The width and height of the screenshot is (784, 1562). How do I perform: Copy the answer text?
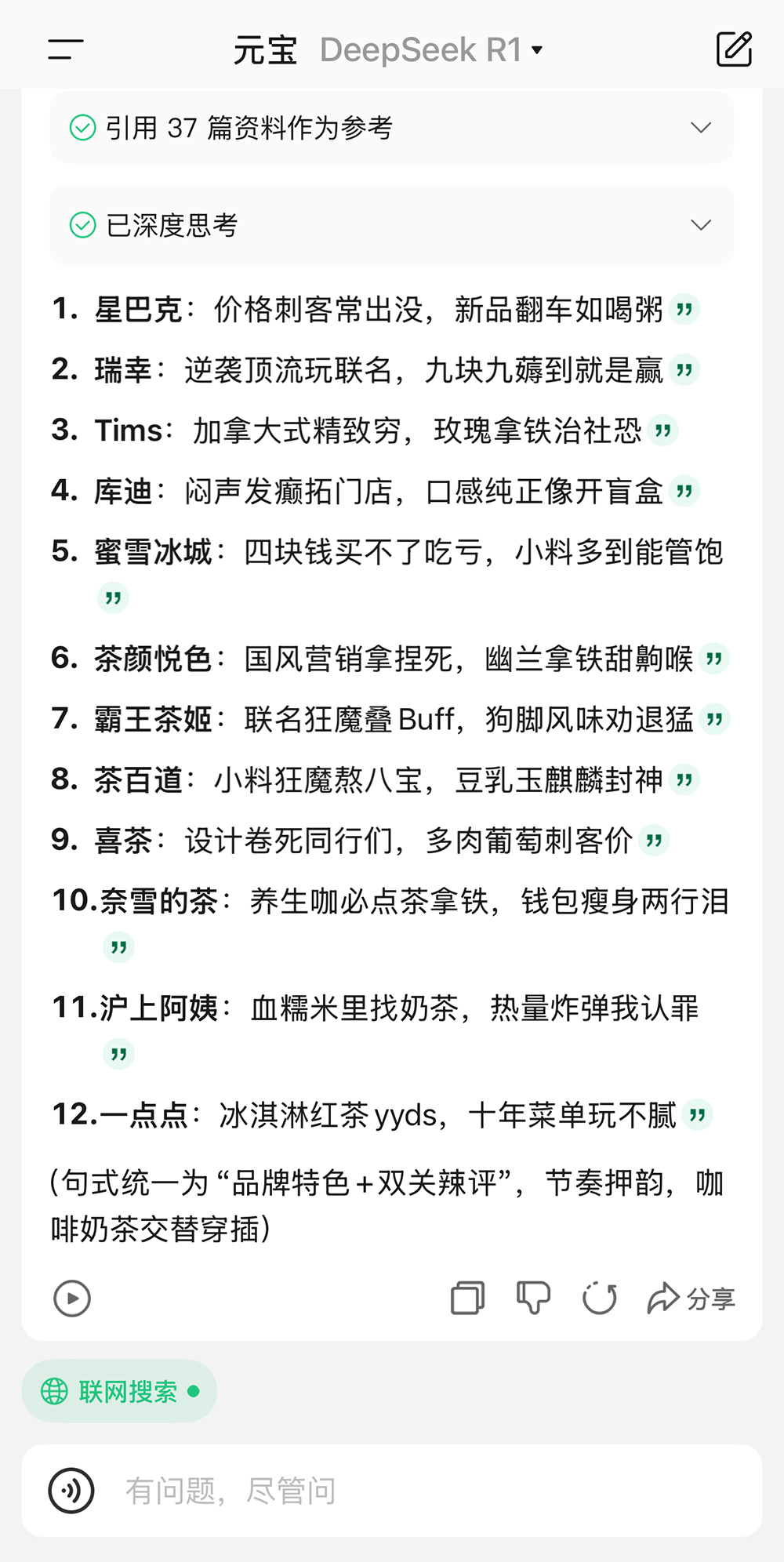(x=467, y=1299)
